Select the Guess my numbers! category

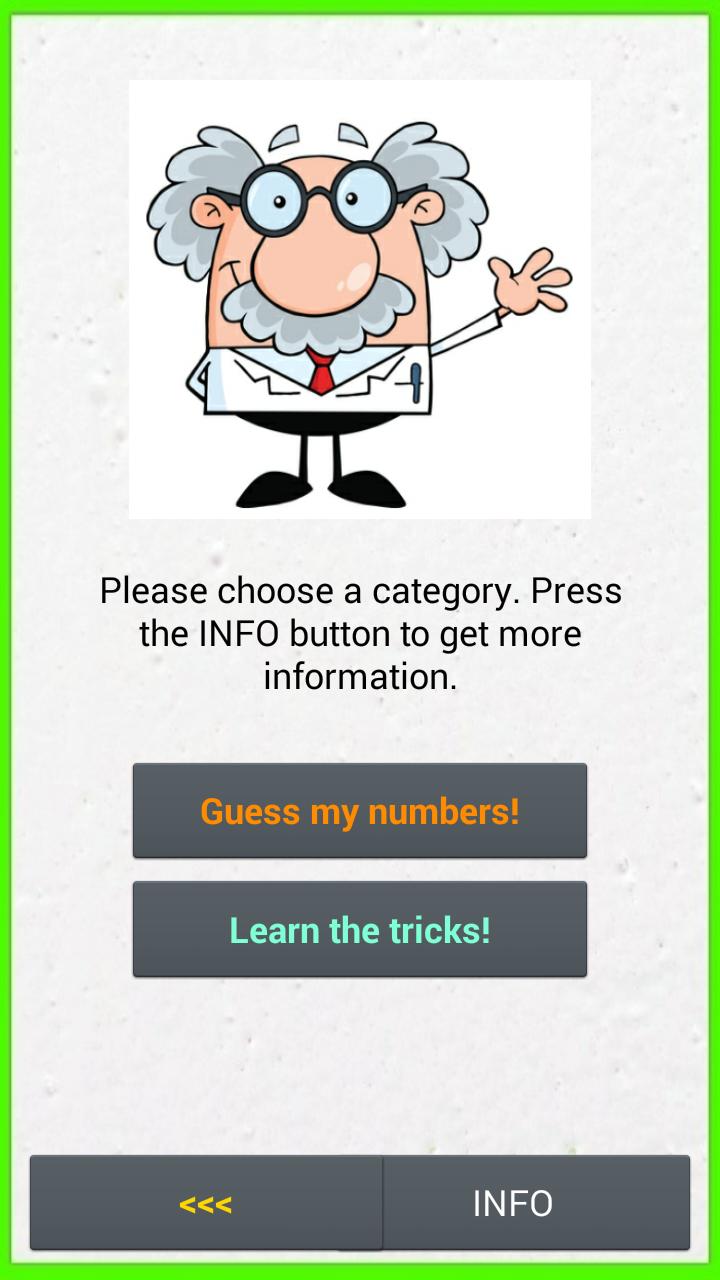point(359,811)
